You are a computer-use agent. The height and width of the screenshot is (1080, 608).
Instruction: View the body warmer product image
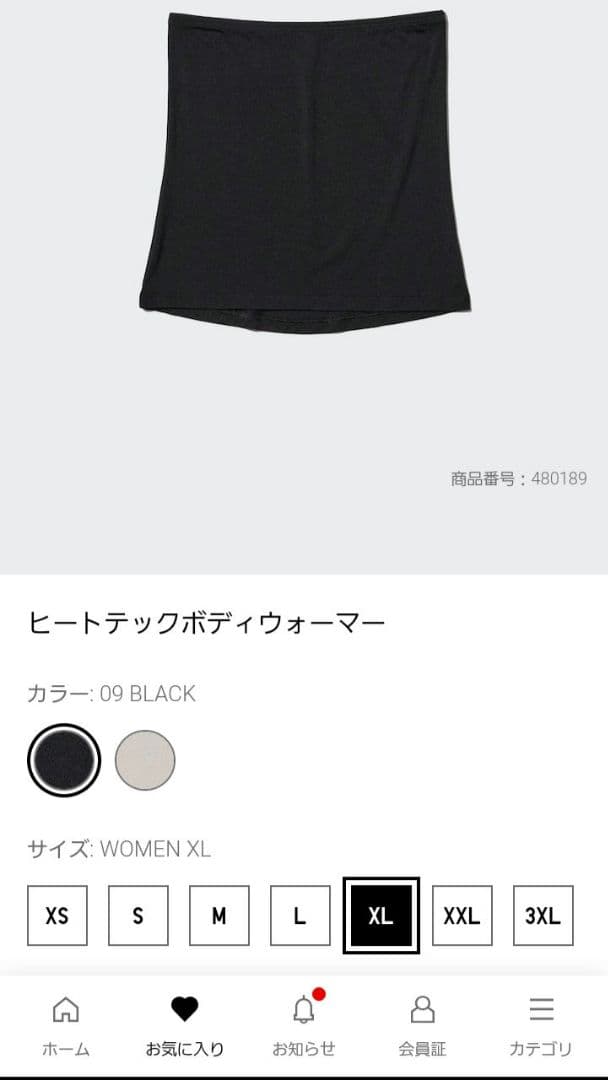pyautogui.click(x=305, y=172)
